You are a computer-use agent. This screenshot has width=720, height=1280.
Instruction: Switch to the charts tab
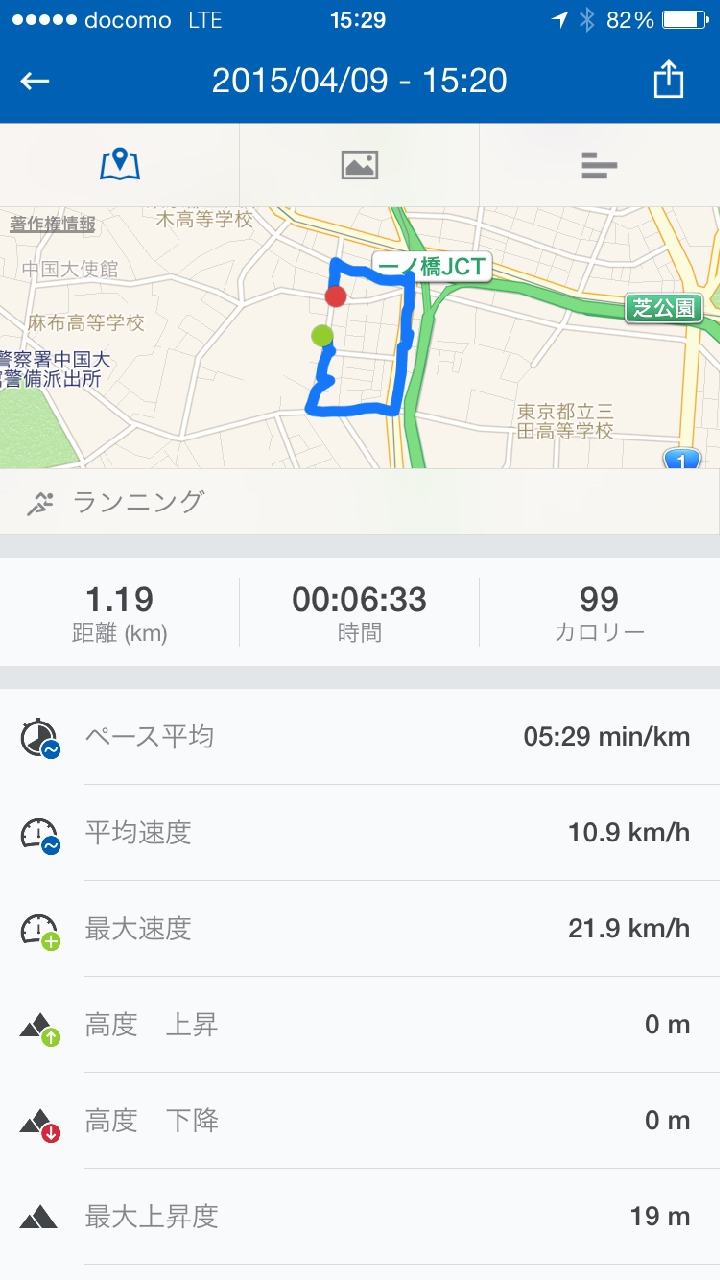pyautogui.click(x=599, y=164)
